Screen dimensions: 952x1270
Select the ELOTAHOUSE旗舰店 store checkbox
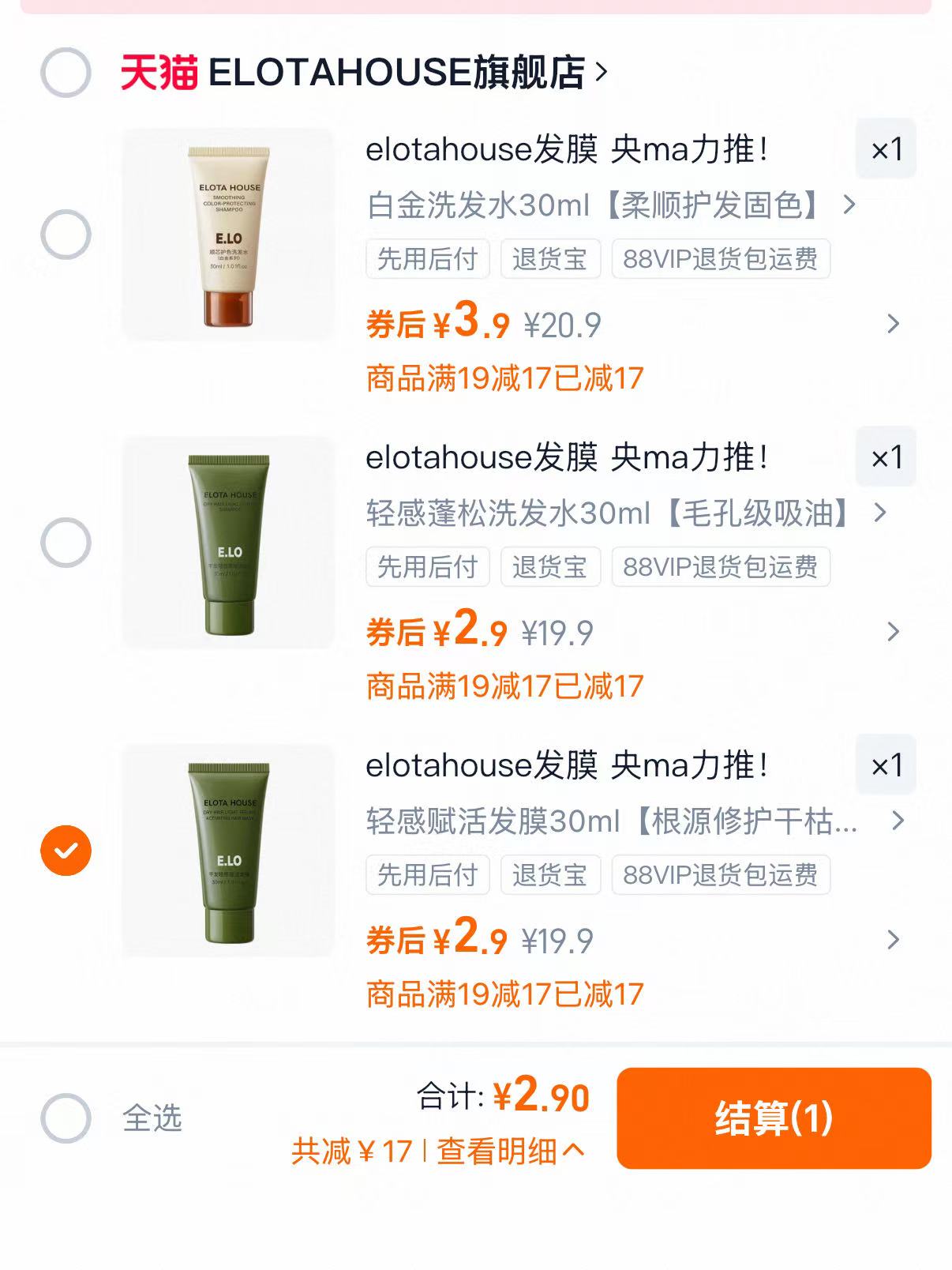[x=66, y=73]
